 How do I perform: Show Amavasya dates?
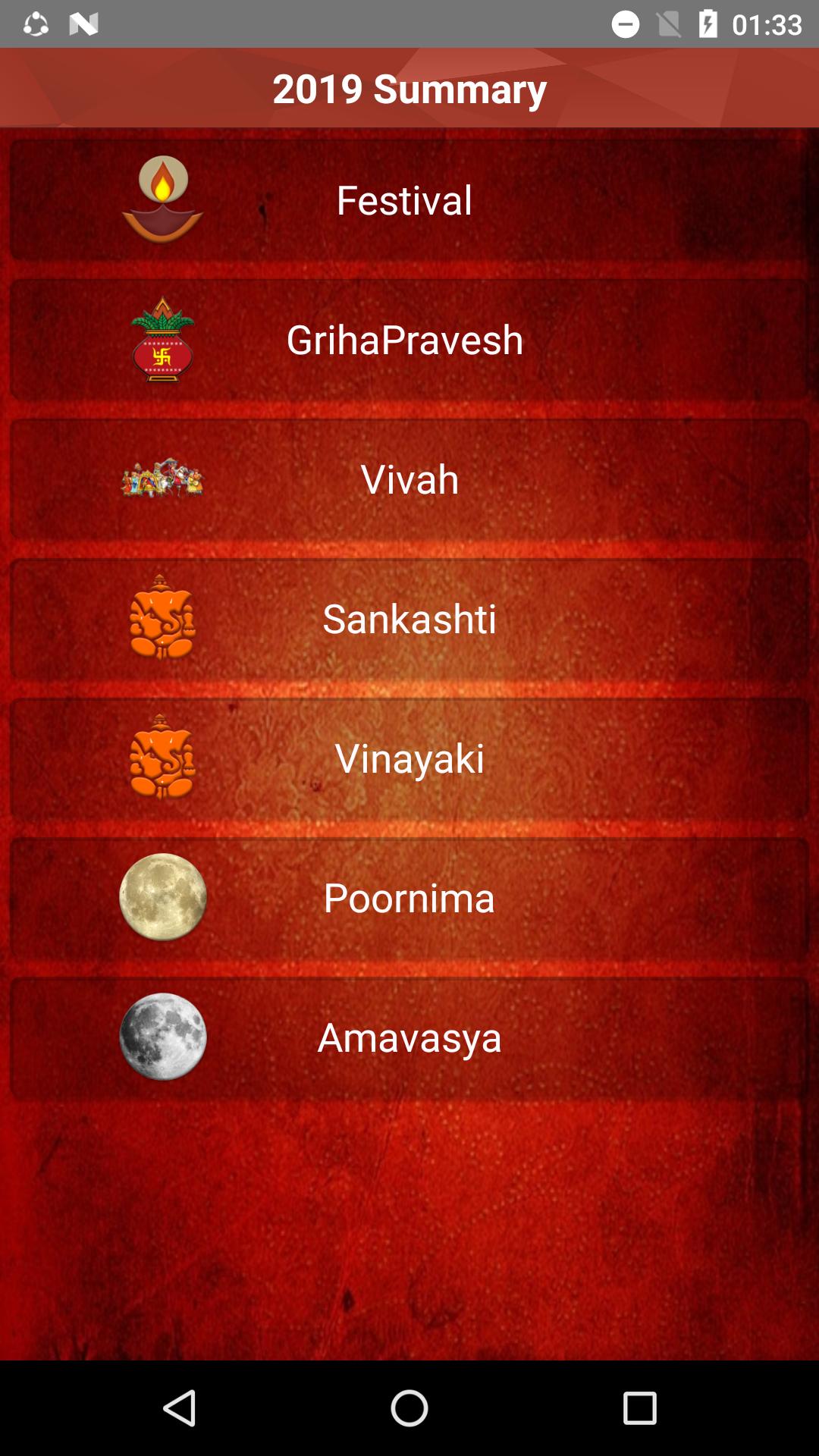click(409, 1037)
